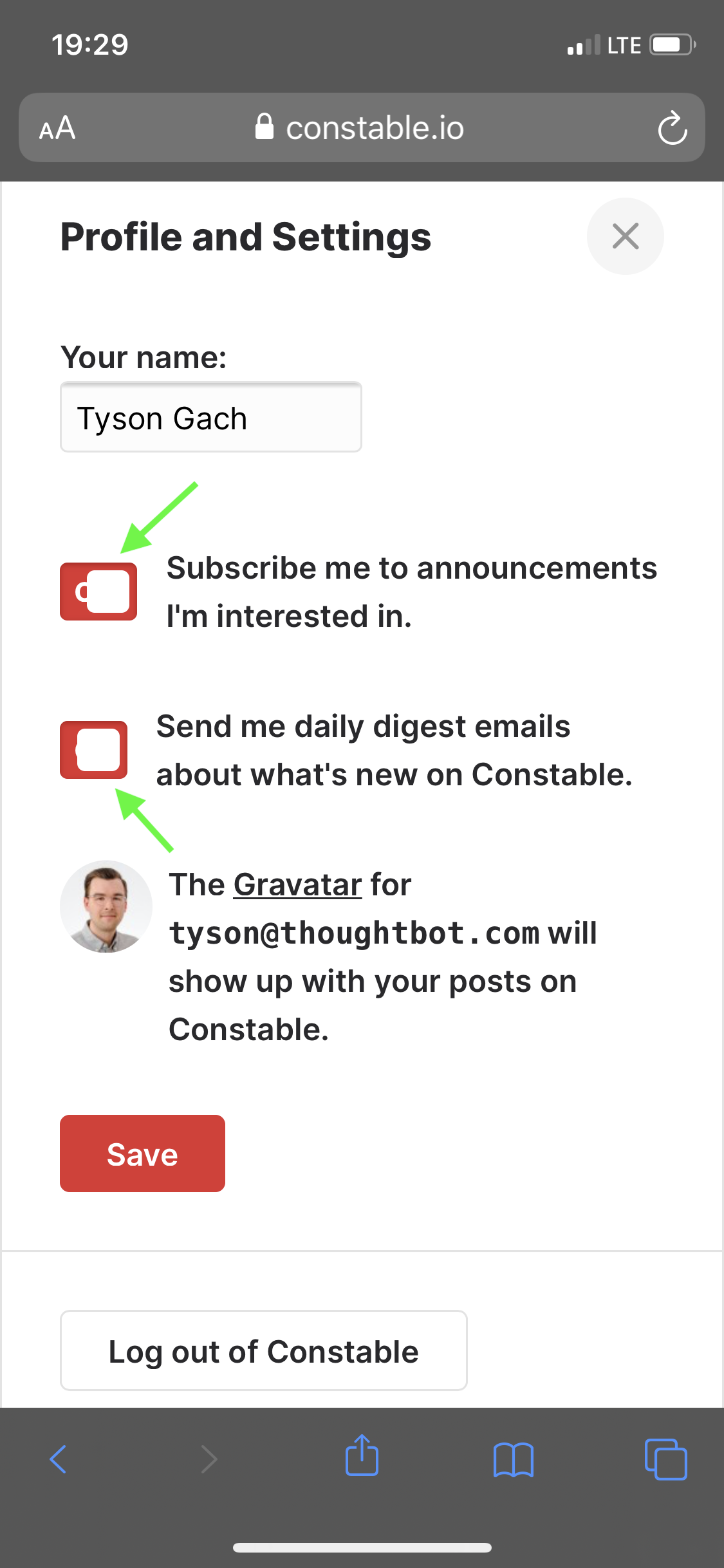724x1568 pixels.
Task: Toggle the daily digest emails checkbox
Action: (94, 750)
